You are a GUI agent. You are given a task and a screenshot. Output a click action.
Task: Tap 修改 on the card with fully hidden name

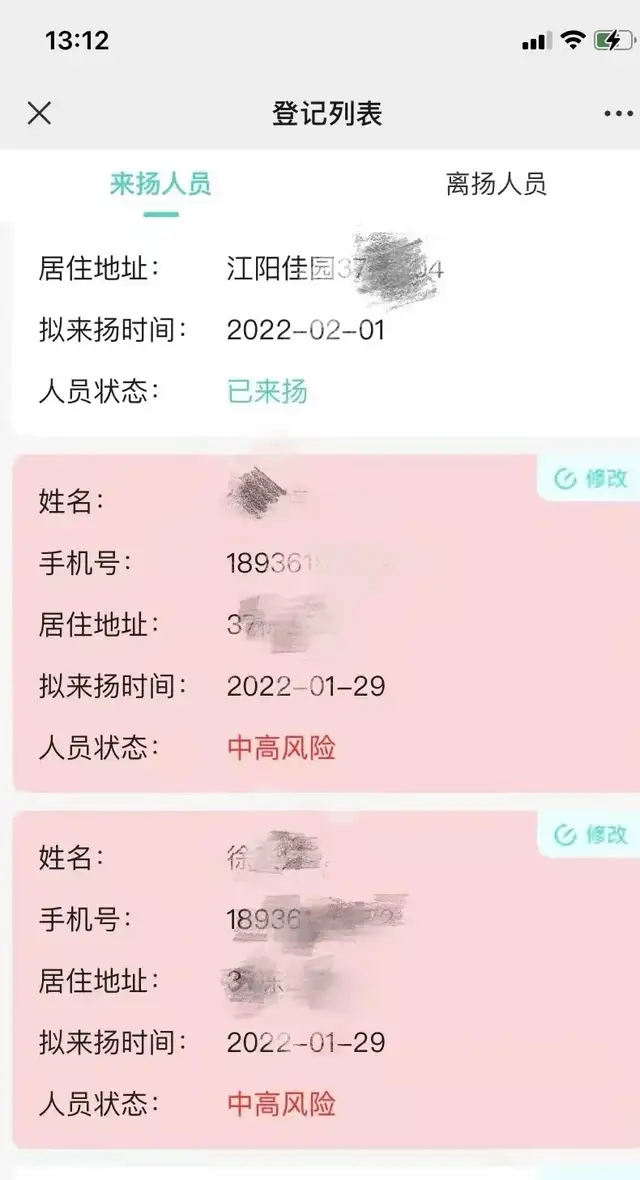(x=590, y=478)
